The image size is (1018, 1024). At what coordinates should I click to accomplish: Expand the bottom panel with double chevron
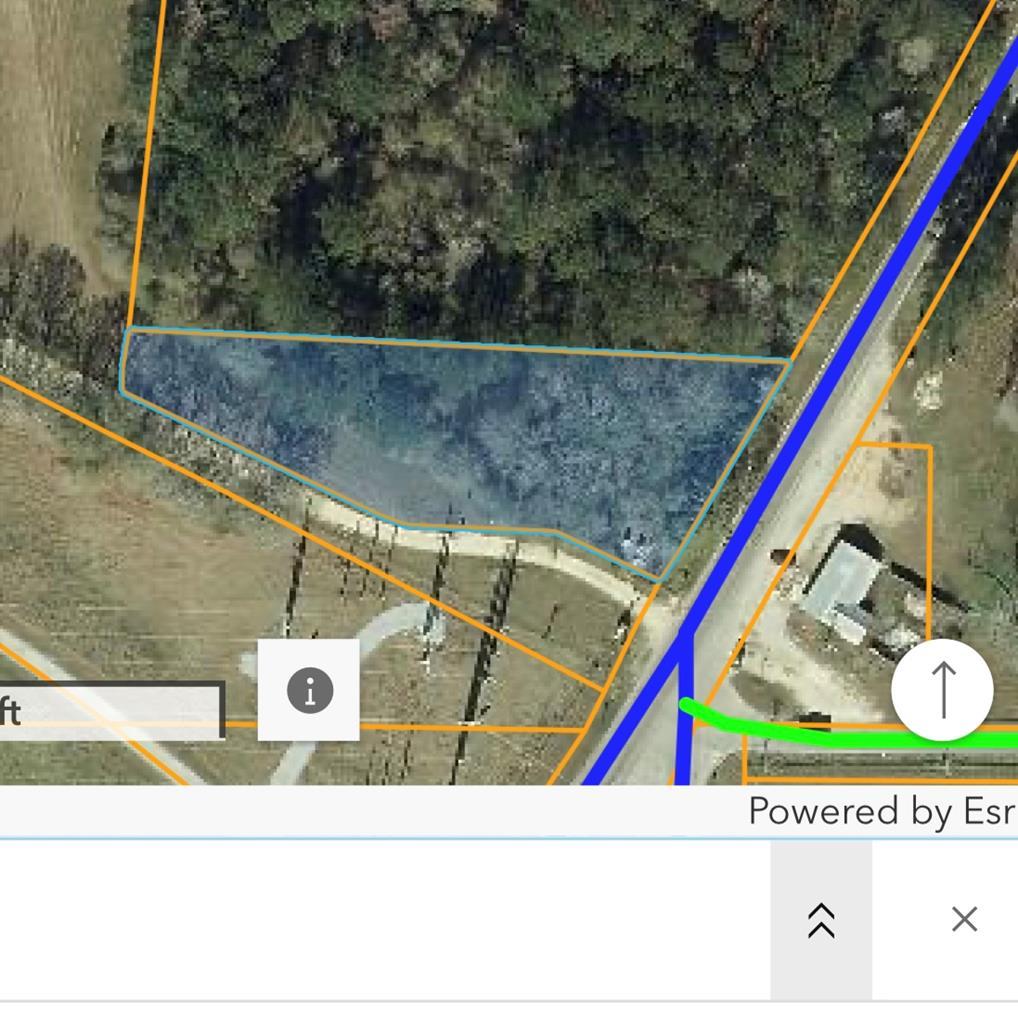coord(821,920)
